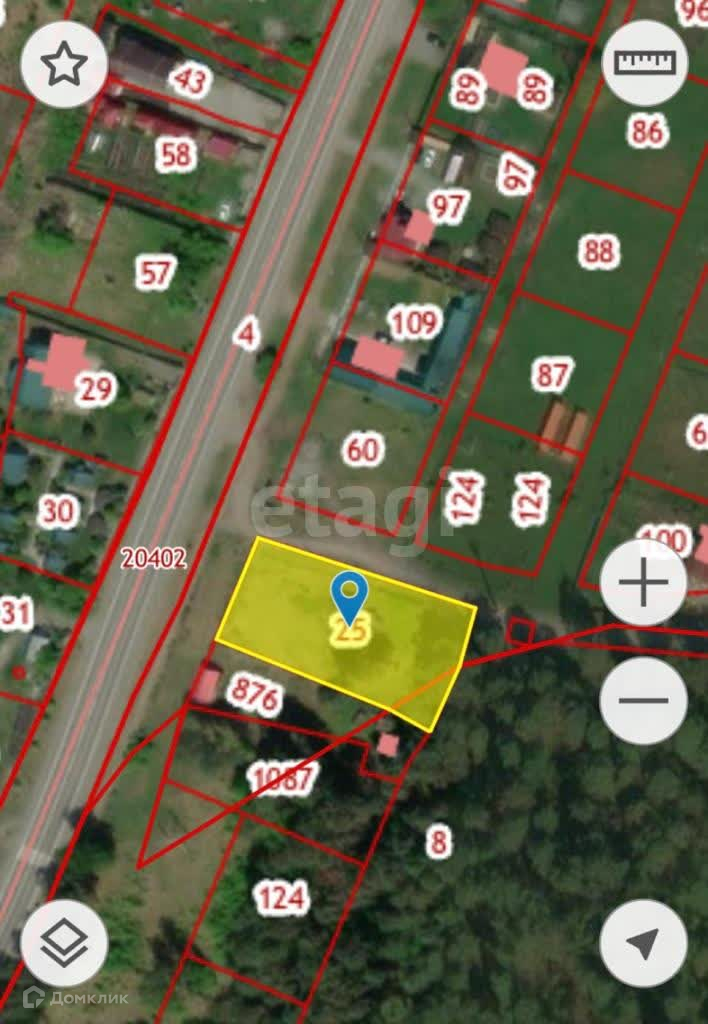Add this location to favorites with star

pyautogui.click(x=64, y=64)
